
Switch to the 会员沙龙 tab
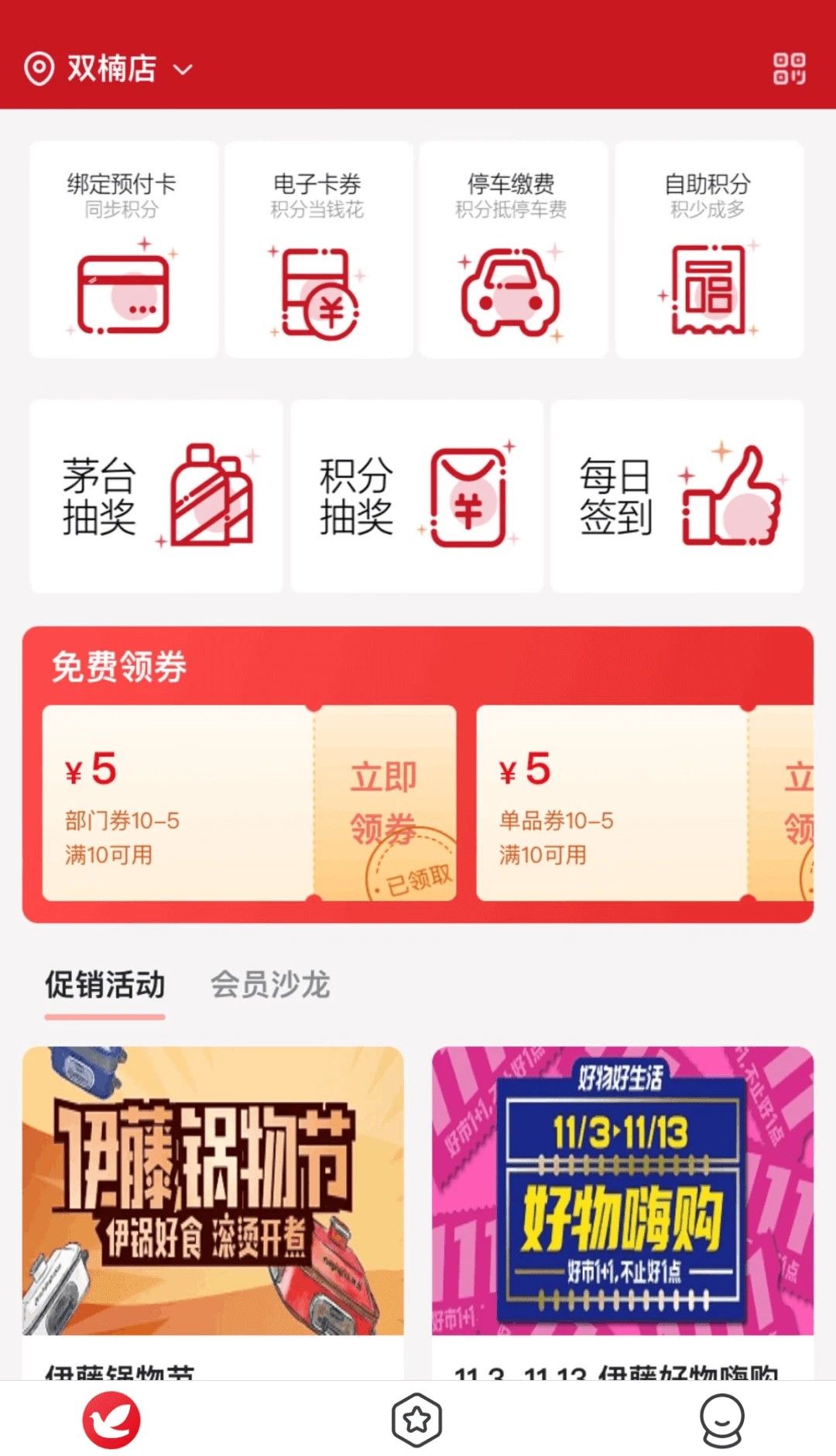270,985
